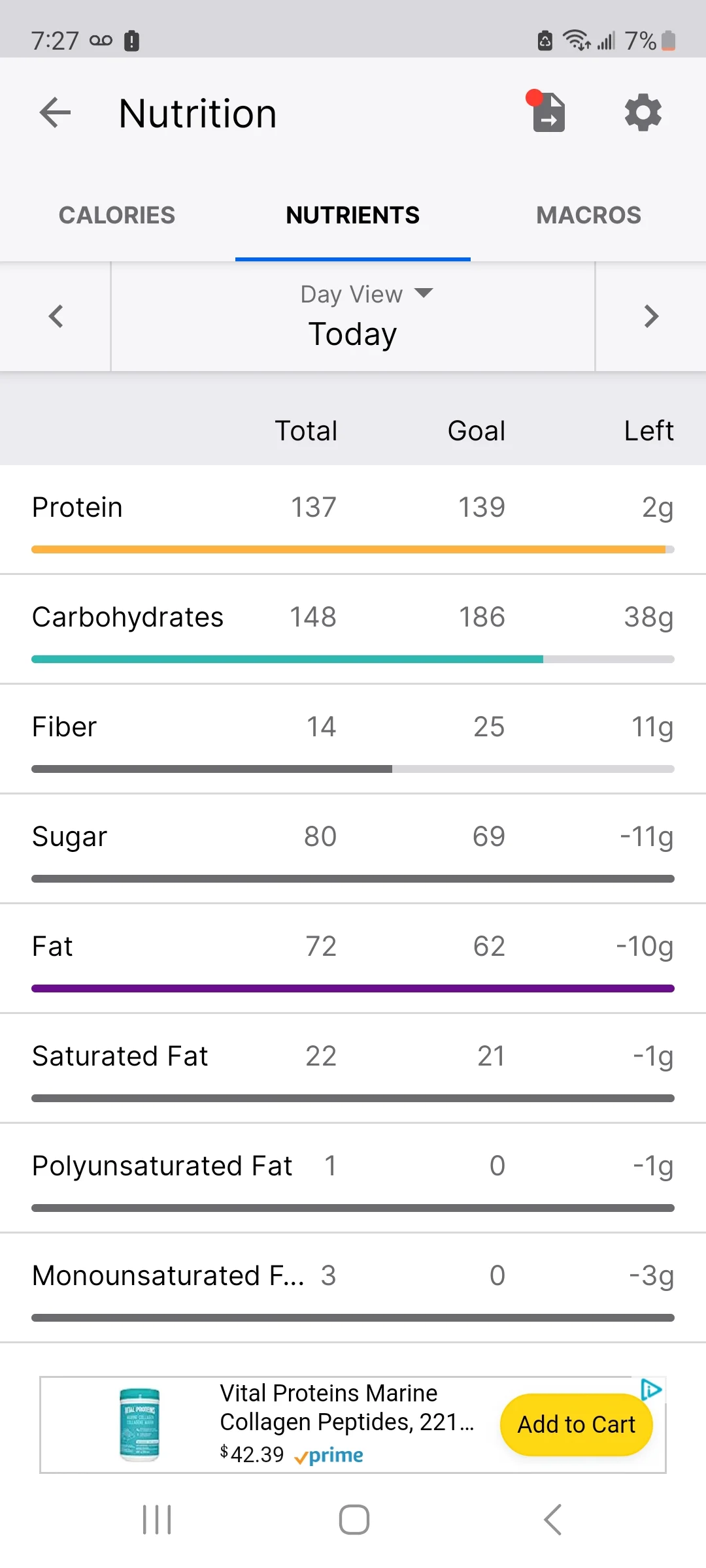The image size is (706, 1568).
Task: Tap the system home button
Action: click(x=354, y=1519)
